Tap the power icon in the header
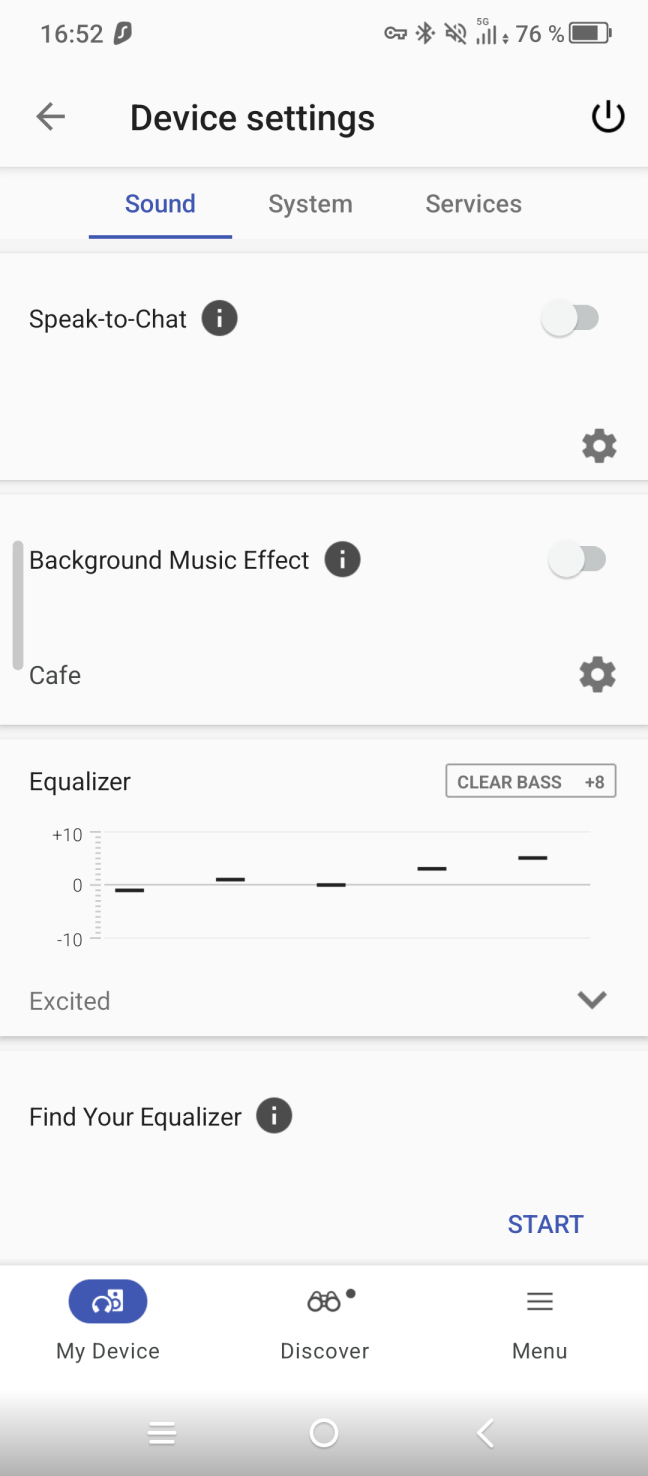 click(x=608, y=117)
